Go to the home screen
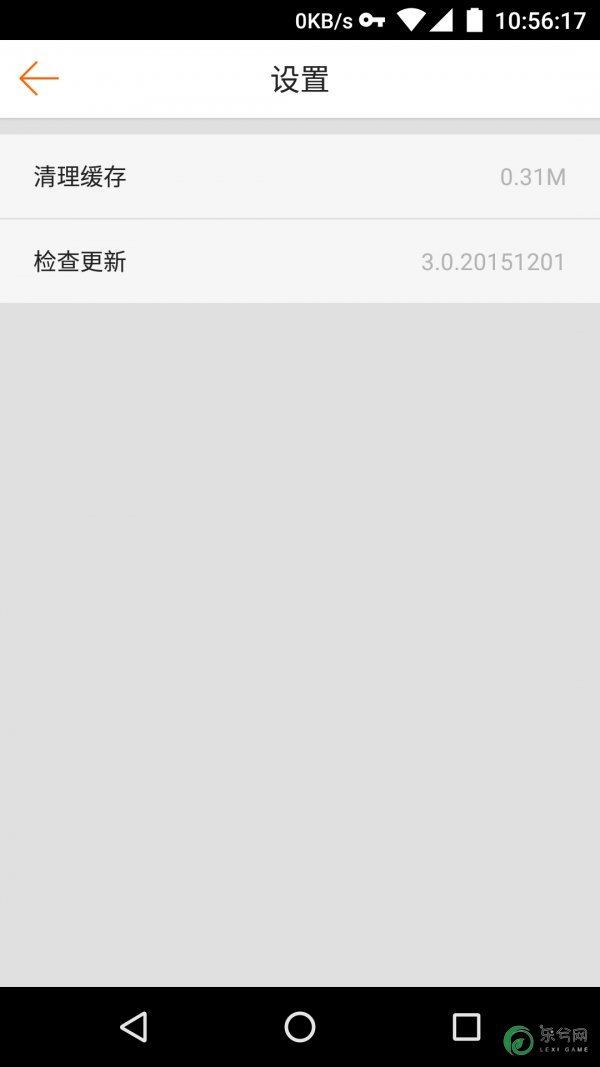Screen dimensions: 600x1067 coord(300,1026)
